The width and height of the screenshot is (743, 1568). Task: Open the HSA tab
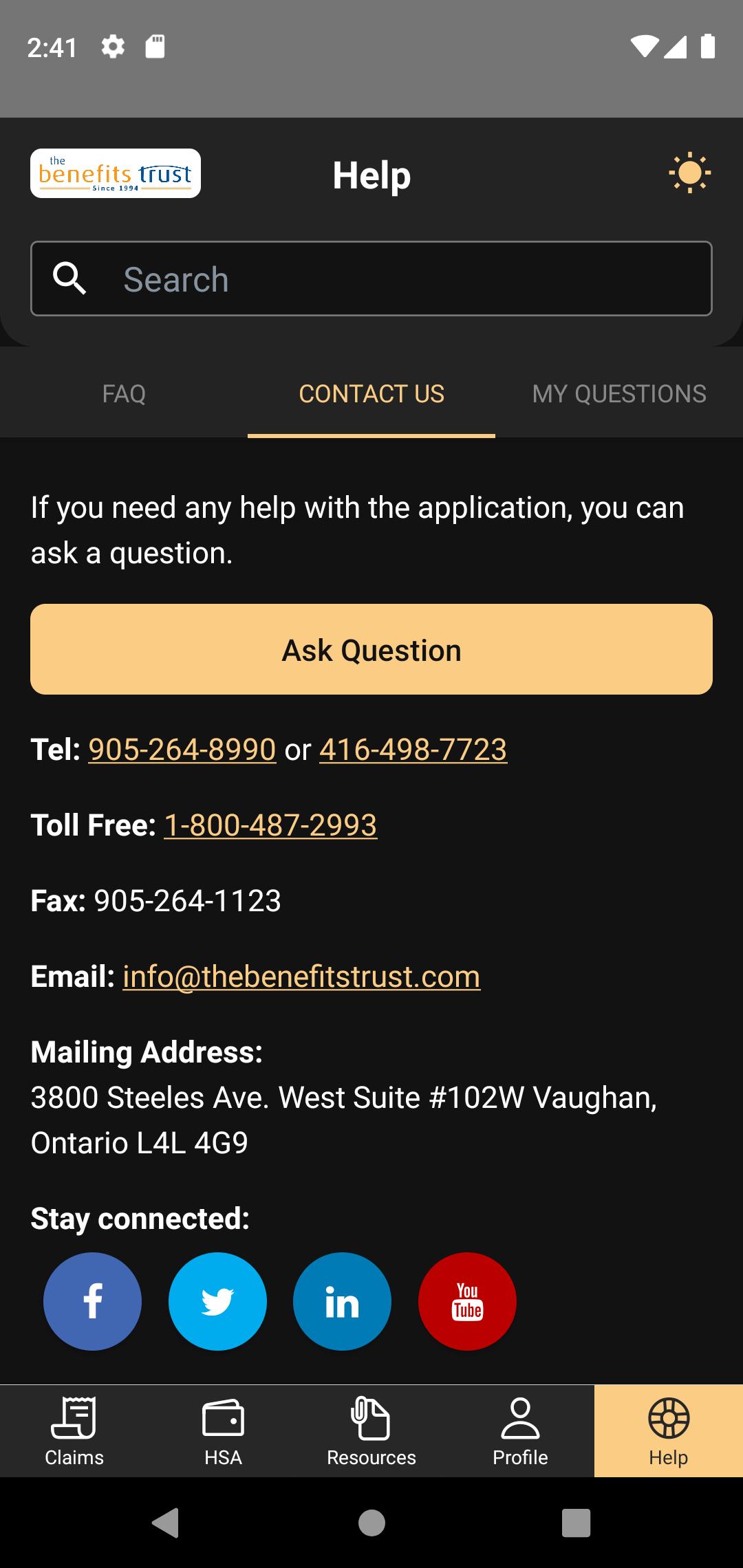[x=223, y=1431]
